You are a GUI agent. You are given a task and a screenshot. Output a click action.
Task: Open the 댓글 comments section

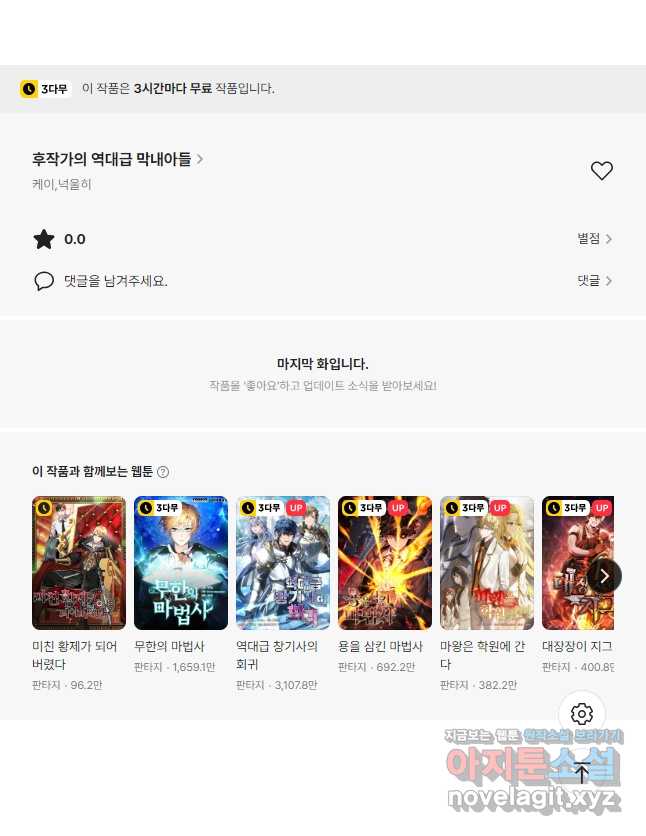click(x=594, y=281)
